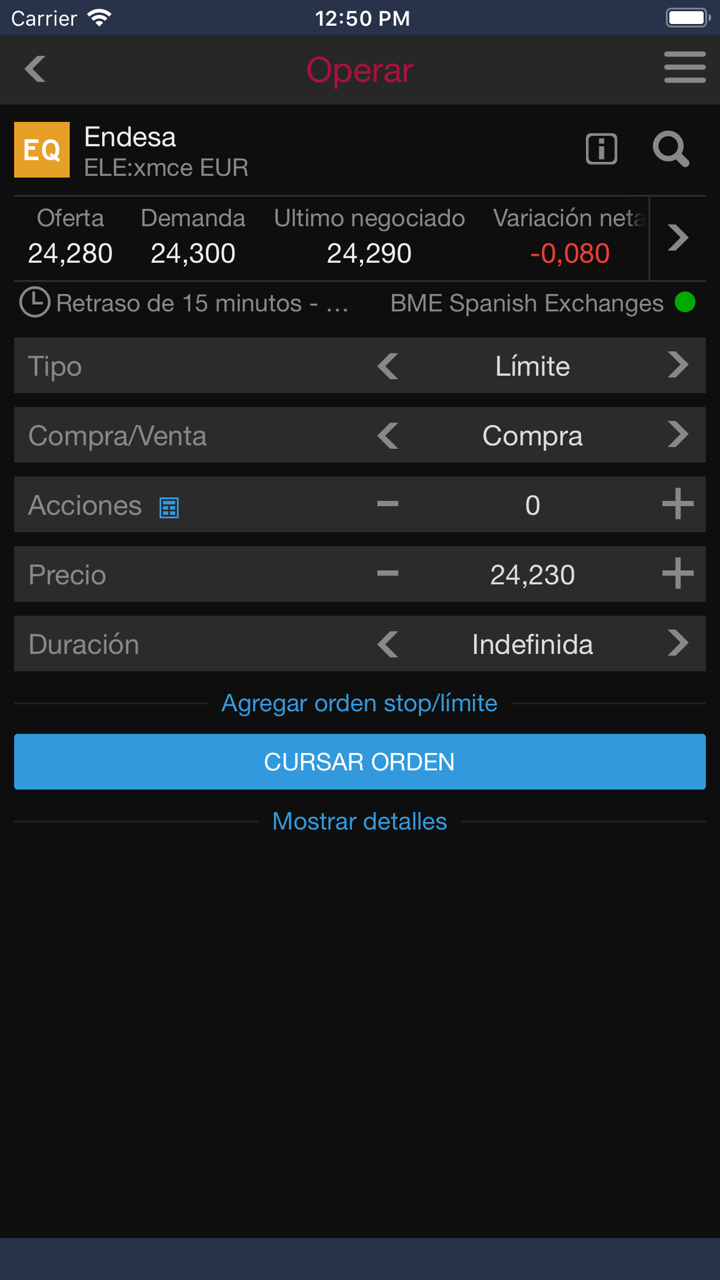Screen dimensions: 720x1280
Task: Click the Operar title in the header
Action: (x=359, y=70)
